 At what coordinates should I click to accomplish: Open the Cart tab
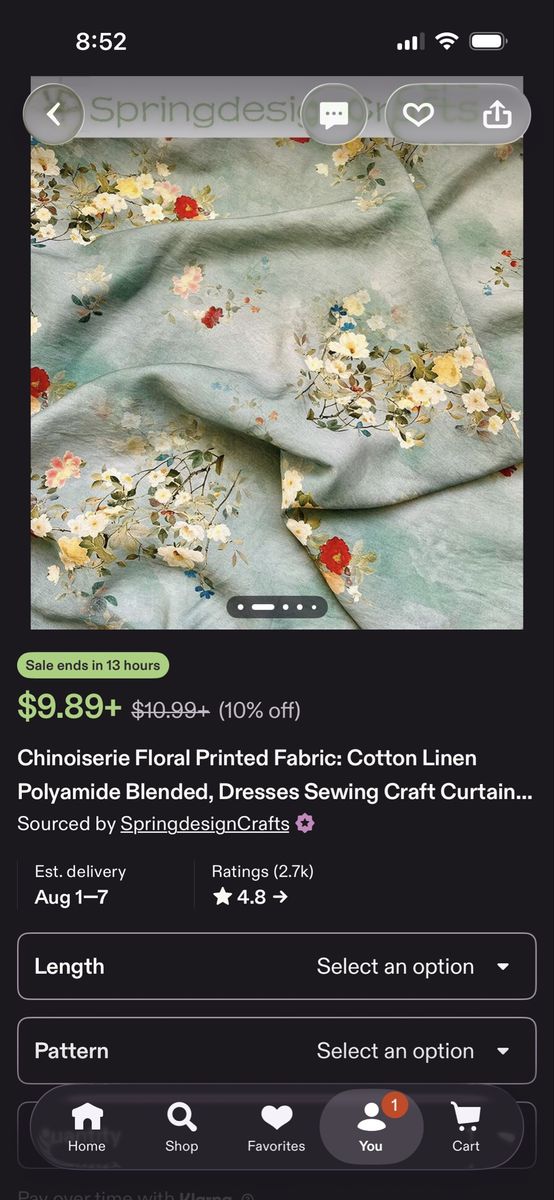pyautogui.click(x=466, y=1127)
